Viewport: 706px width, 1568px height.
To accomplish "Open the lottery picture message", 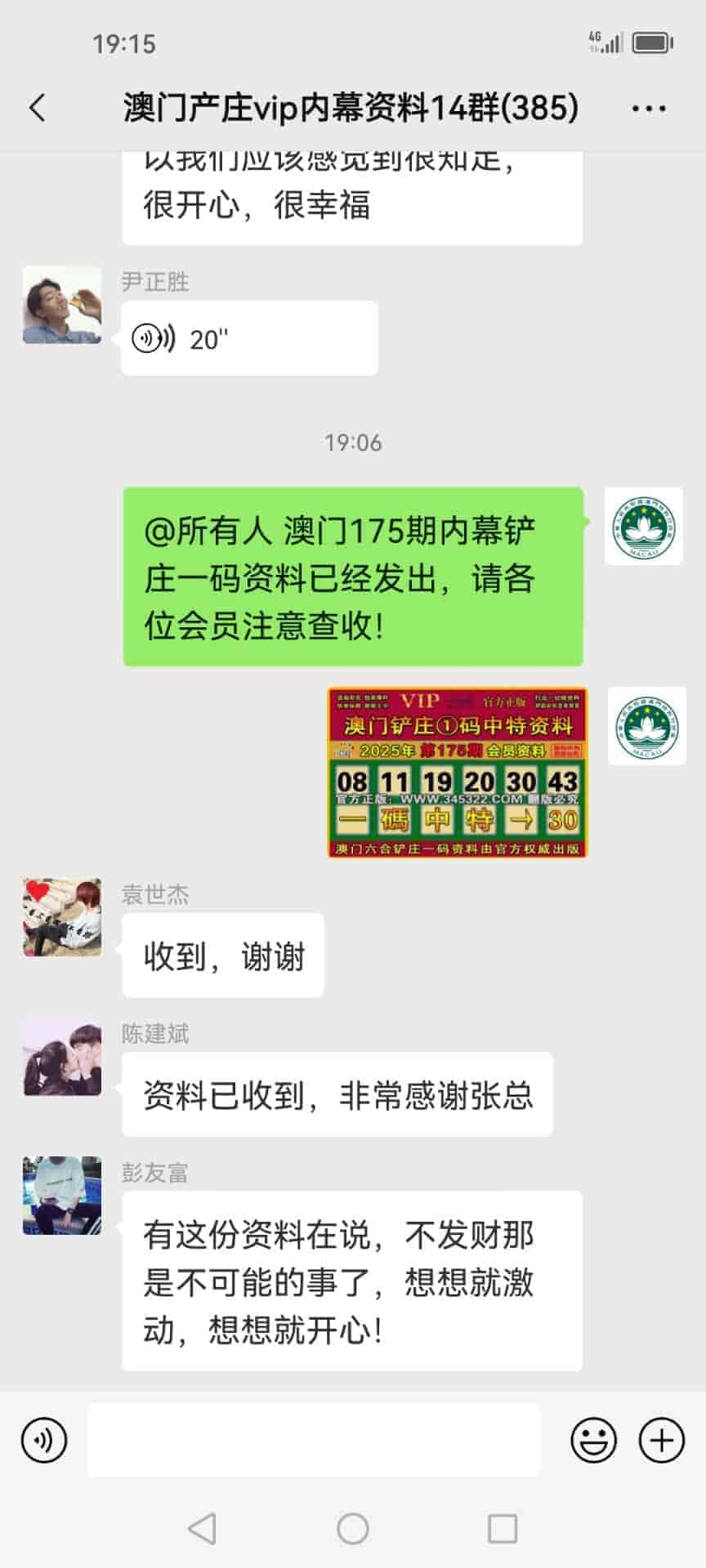I will pos(457,772).
